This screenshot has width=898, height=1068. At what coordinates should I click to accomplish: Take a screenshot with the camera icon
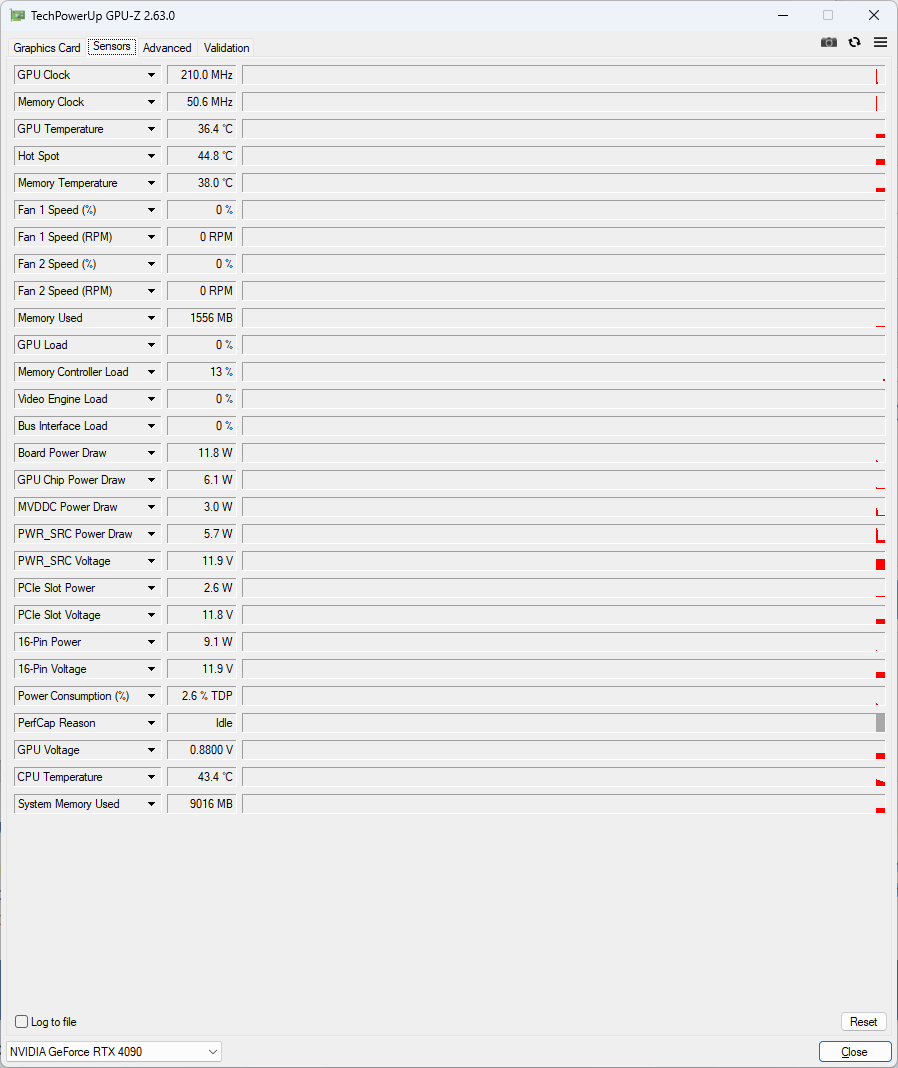point(828,42)
